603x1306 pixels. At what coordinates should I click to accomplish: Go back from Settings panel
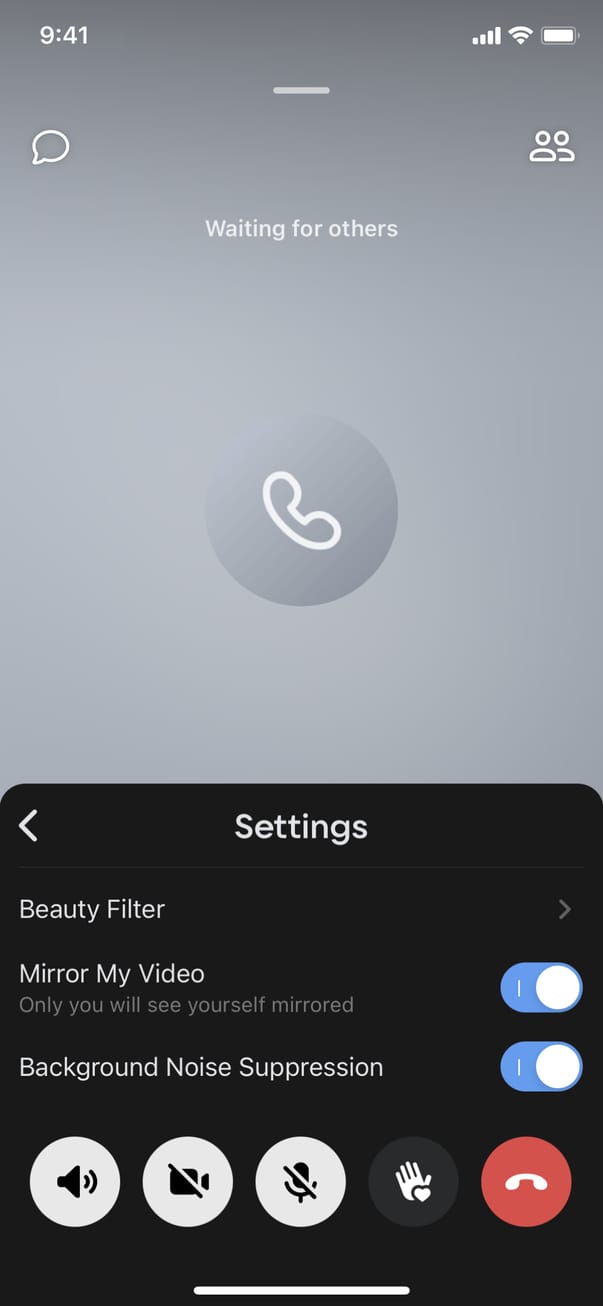click(29, 826)
